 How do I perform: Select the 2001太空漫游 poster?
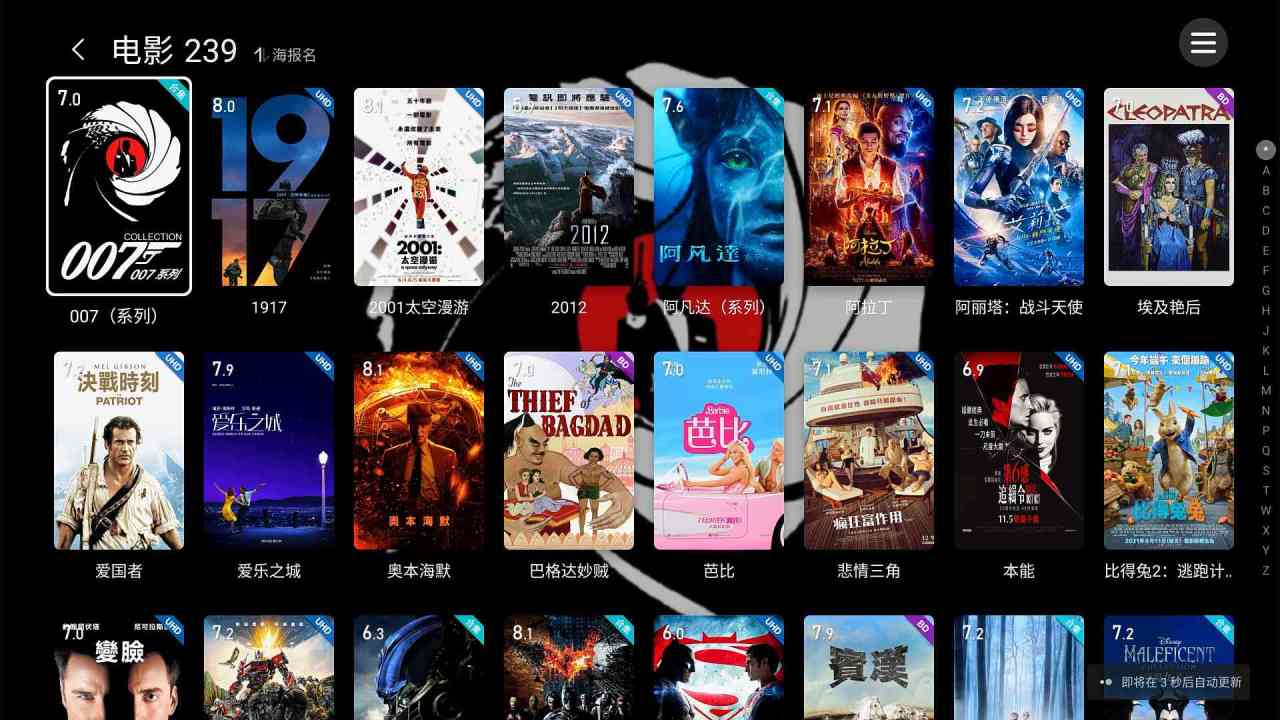(x=419, y=187)
